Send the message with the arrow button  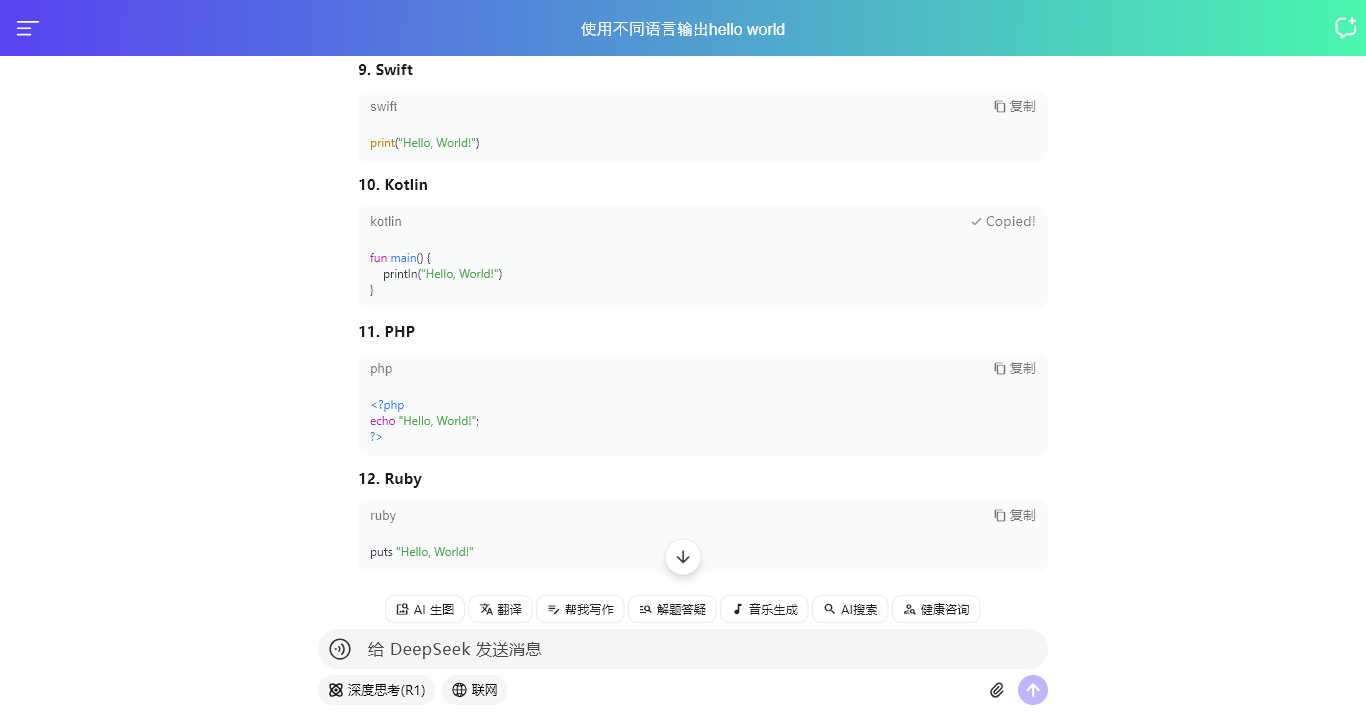pyautogui.click(x=1033, y=690)
